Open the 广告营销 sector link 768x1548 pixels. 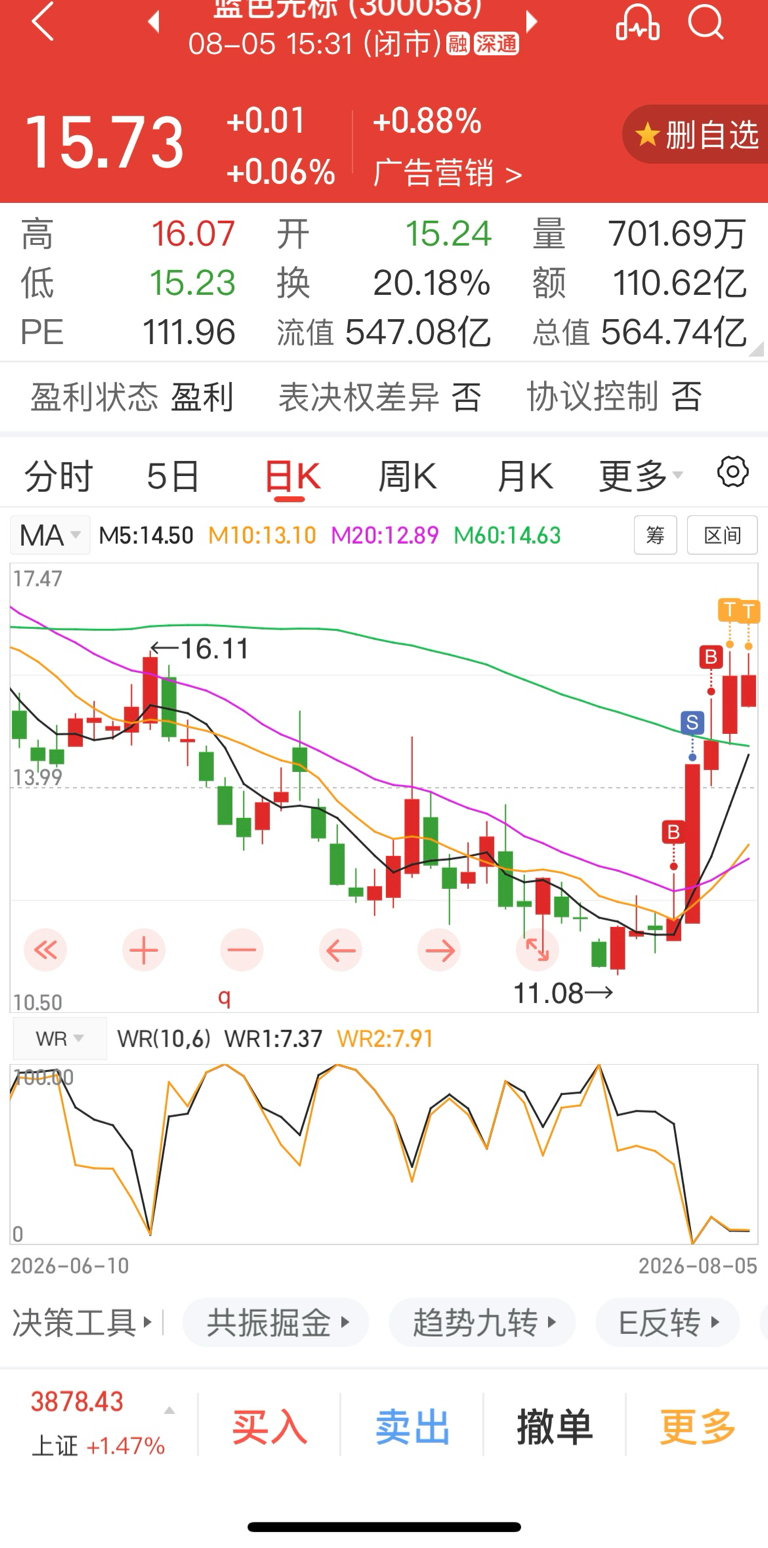click(x=447, y=174)
